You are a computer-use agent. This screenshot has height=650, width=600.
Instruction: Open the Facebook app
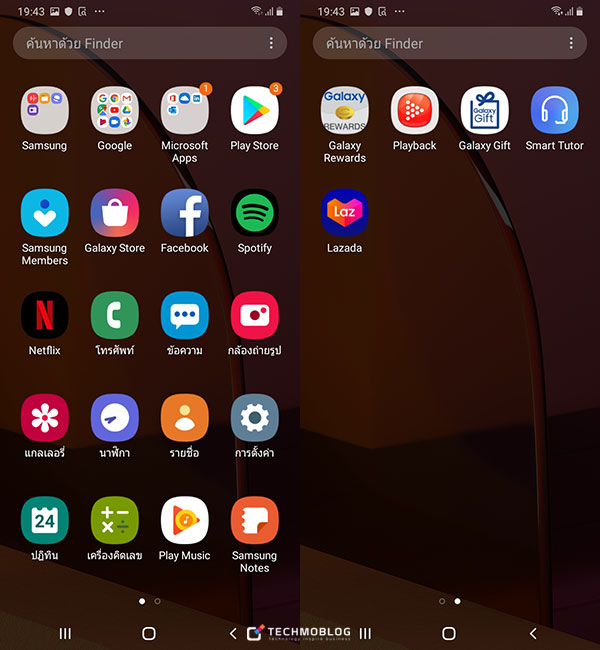[185, 214]
